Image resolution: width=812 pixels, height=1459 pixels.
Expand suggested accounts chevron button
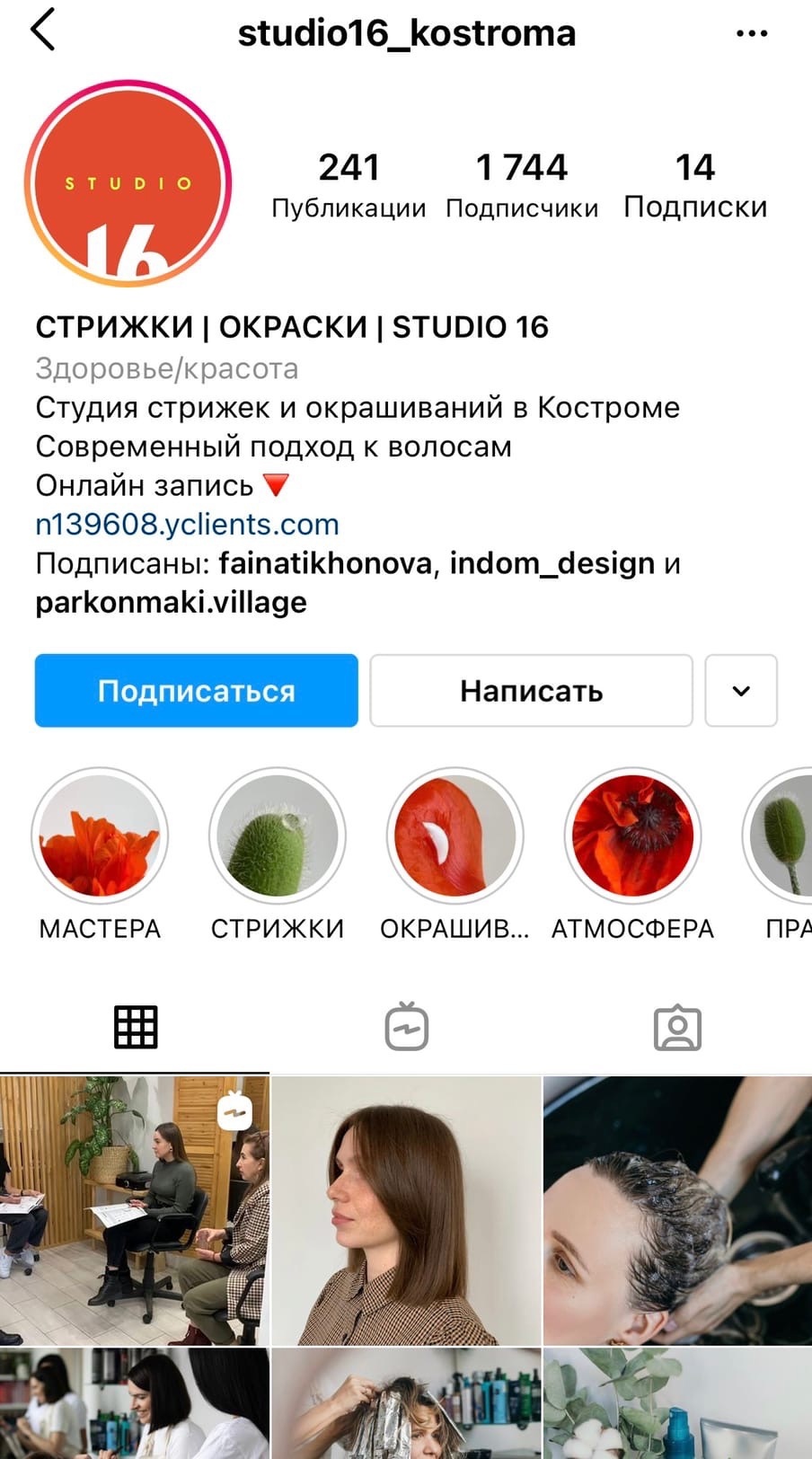pos(741,690)
